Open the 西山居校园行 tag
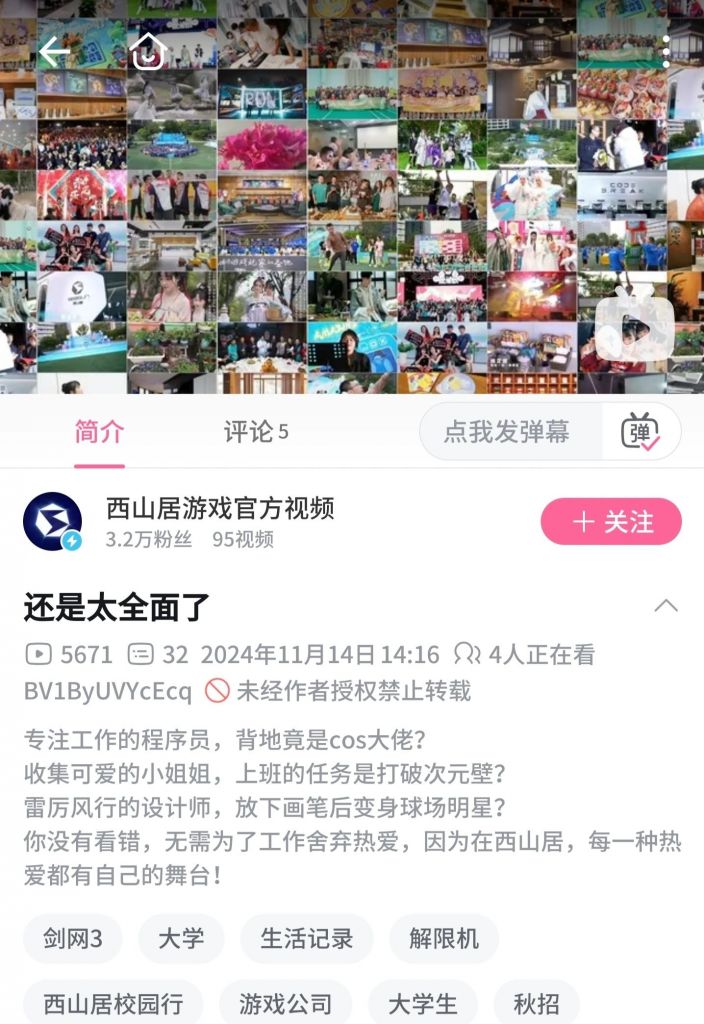Screen dimensions: 704x1024 point(113,1003)
